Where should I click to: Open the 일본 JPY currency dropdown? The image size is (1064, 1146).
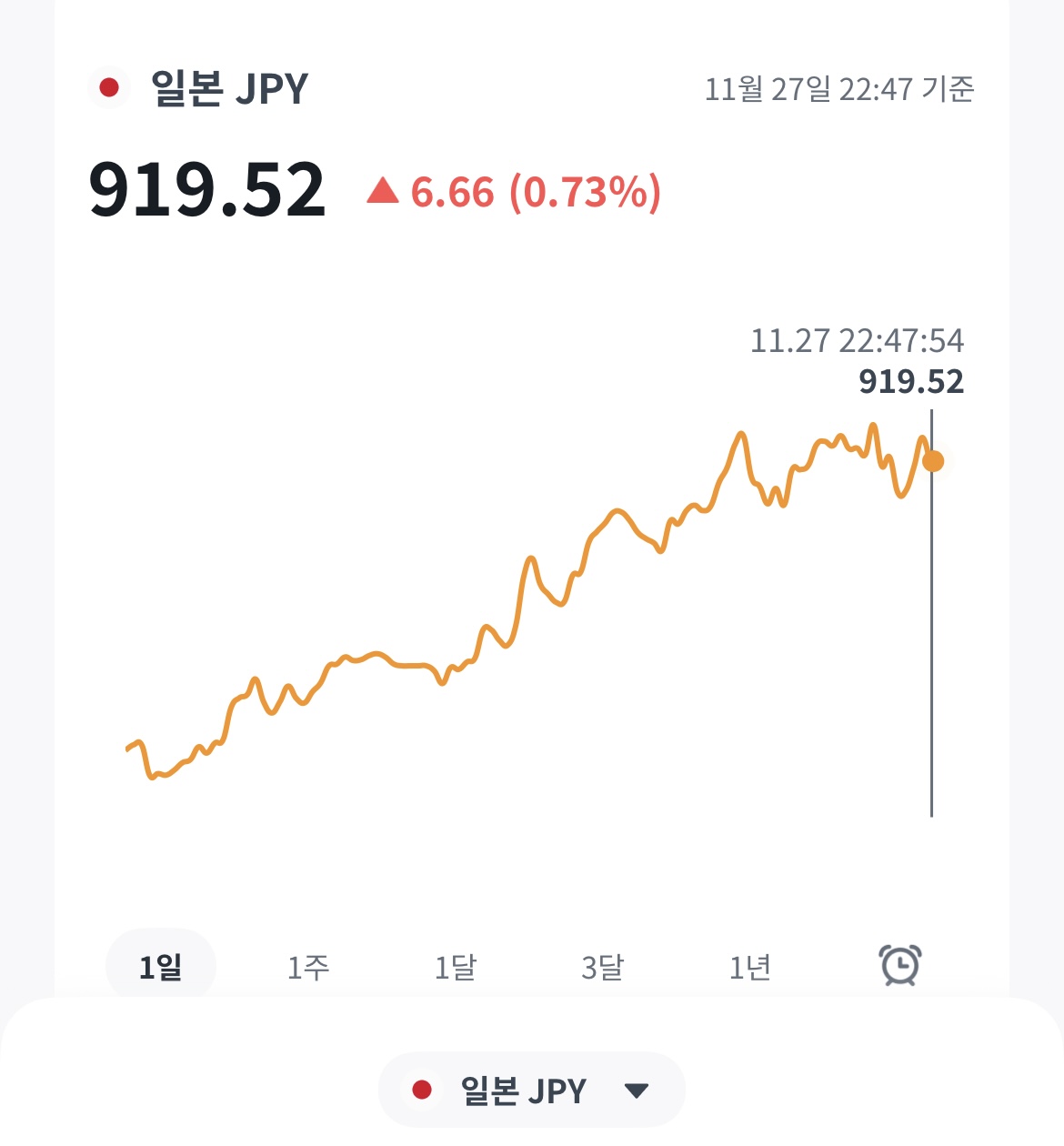(x=531, y=1090)
